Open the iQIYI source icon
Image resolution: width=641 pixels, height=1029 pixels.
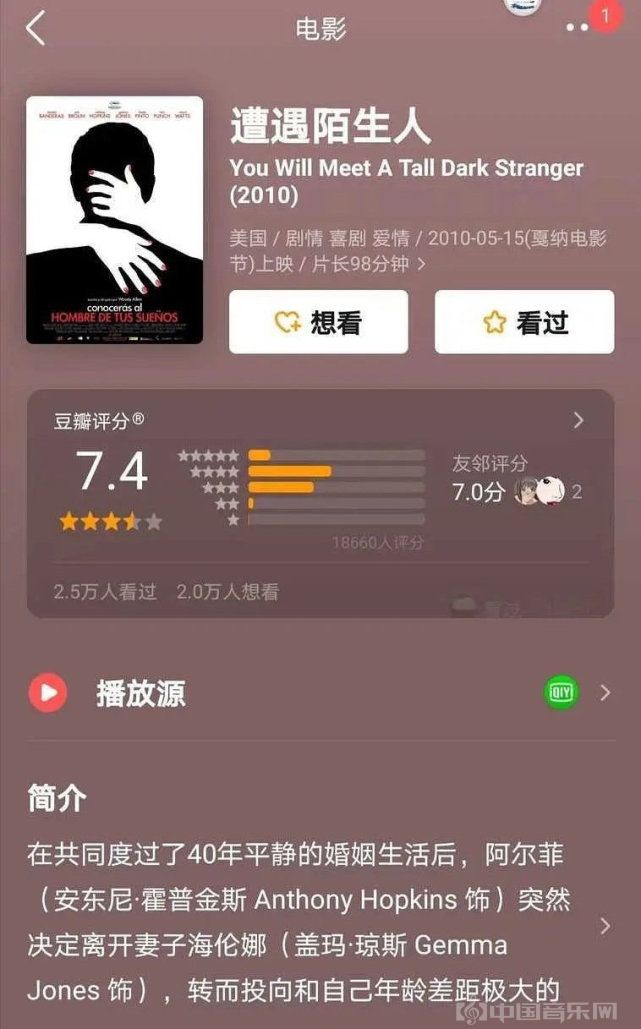click(562, 692)
